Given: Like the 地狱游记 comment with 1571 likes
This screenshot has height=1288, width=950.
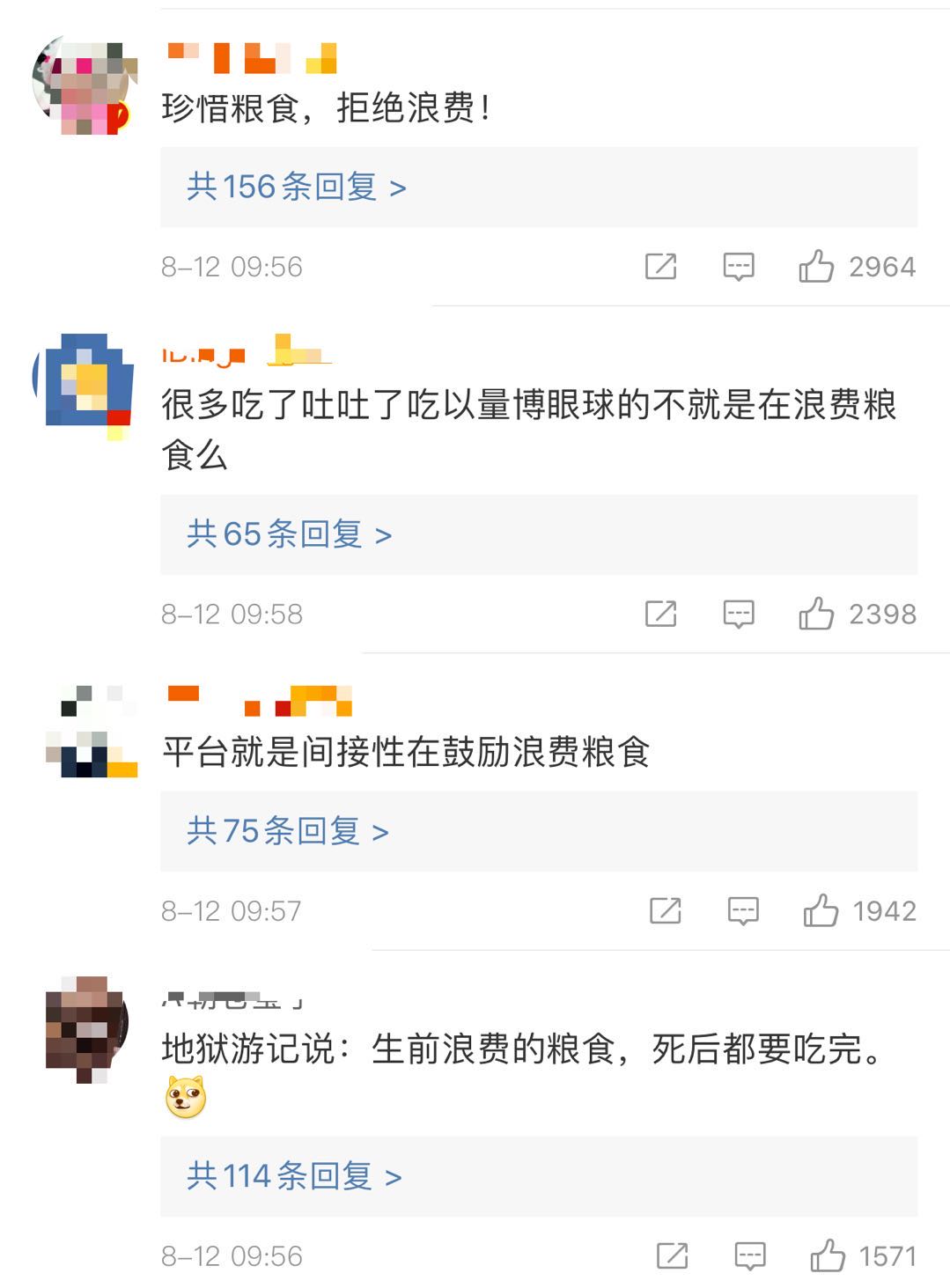Looking at the screenshot, I should [x=827, y=1255].
